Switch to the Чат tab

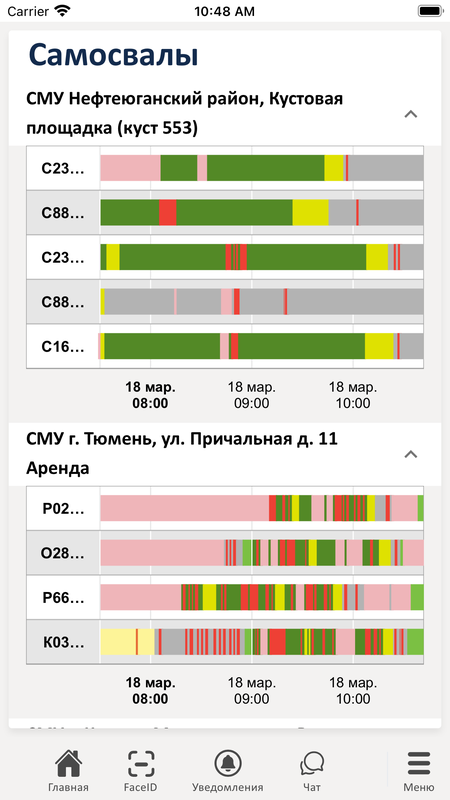[x=312, y=770]
